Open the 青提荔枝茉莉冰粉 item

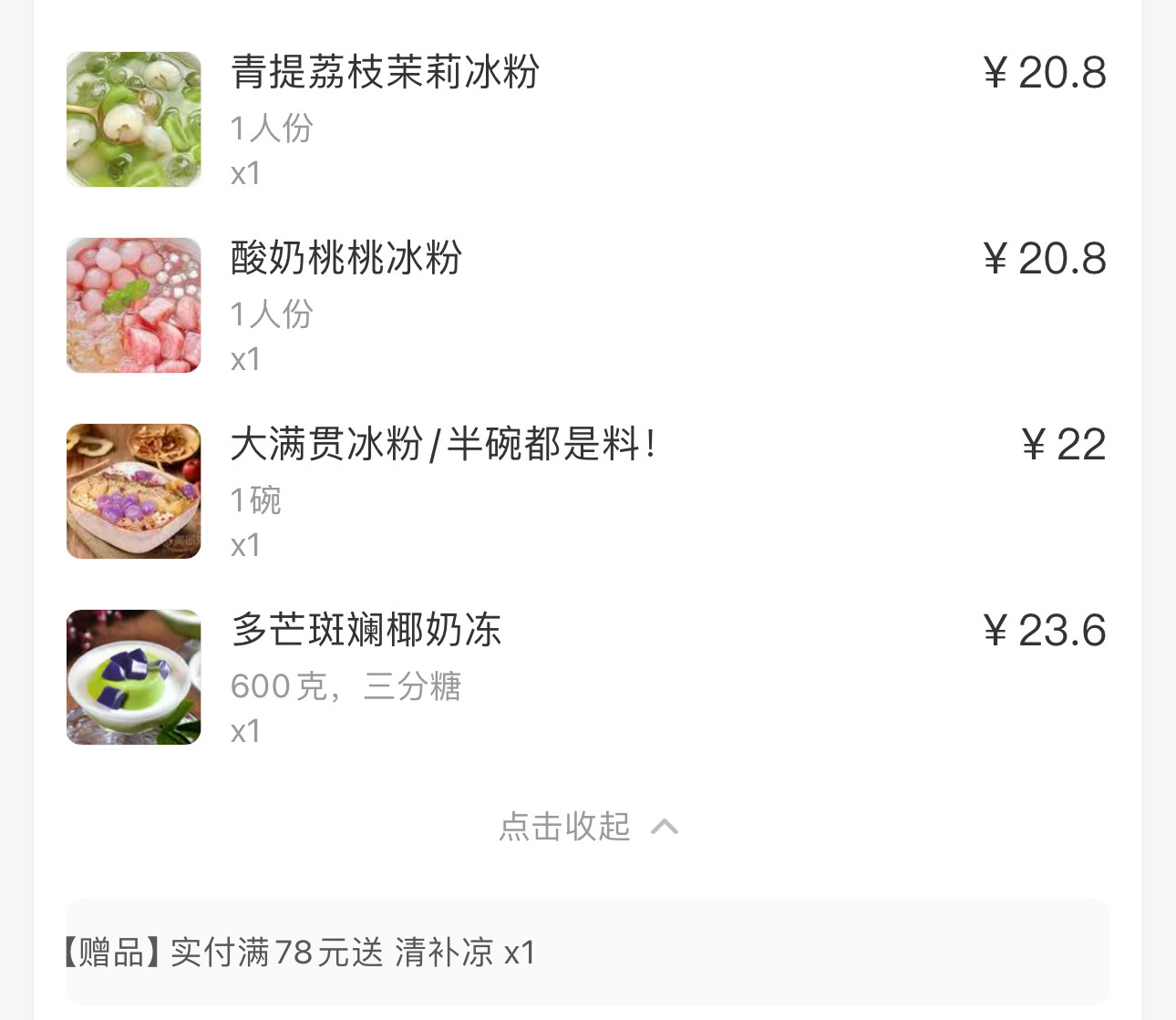(385, 73)
